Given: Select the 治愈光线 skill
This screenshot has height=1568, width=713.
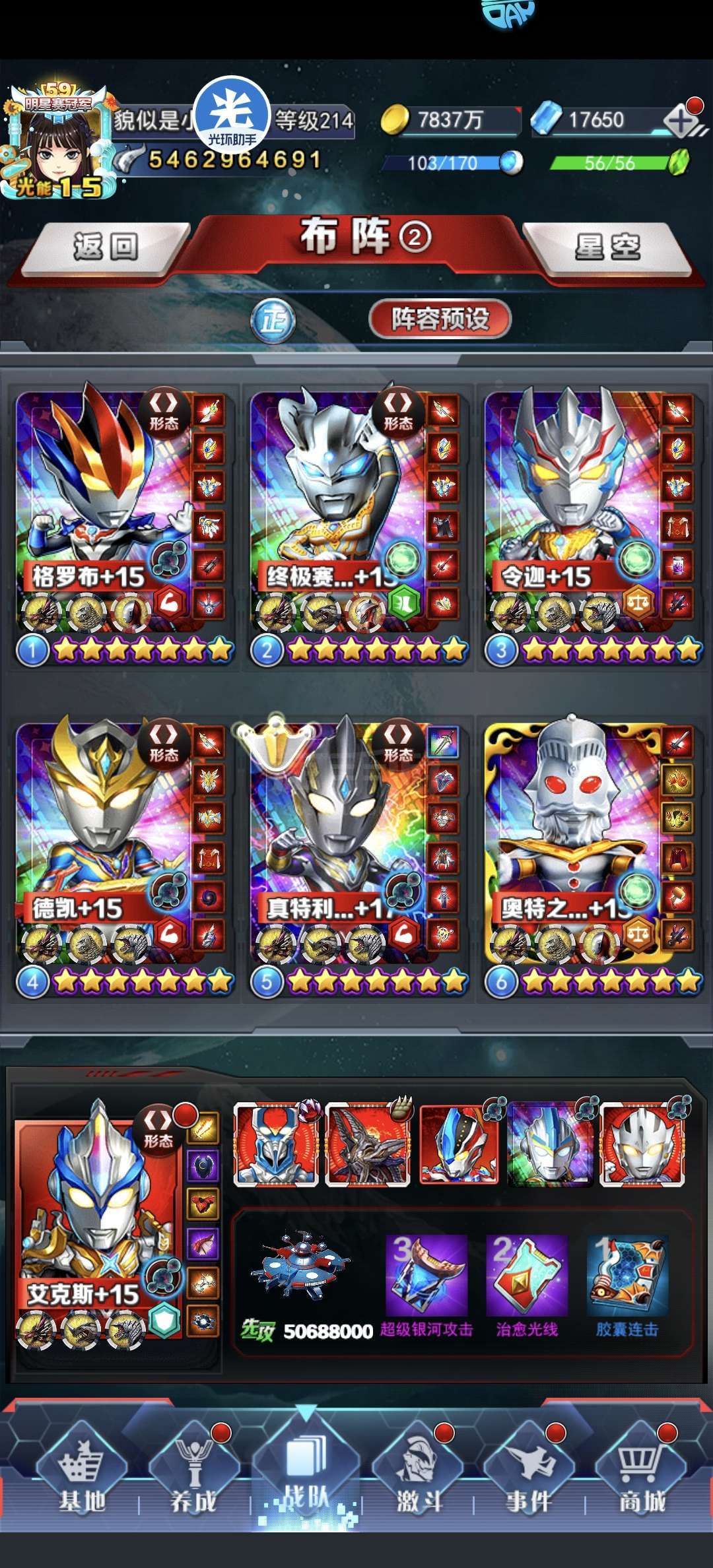Looking at the screenshot, I should click(x=527, y=1286).
